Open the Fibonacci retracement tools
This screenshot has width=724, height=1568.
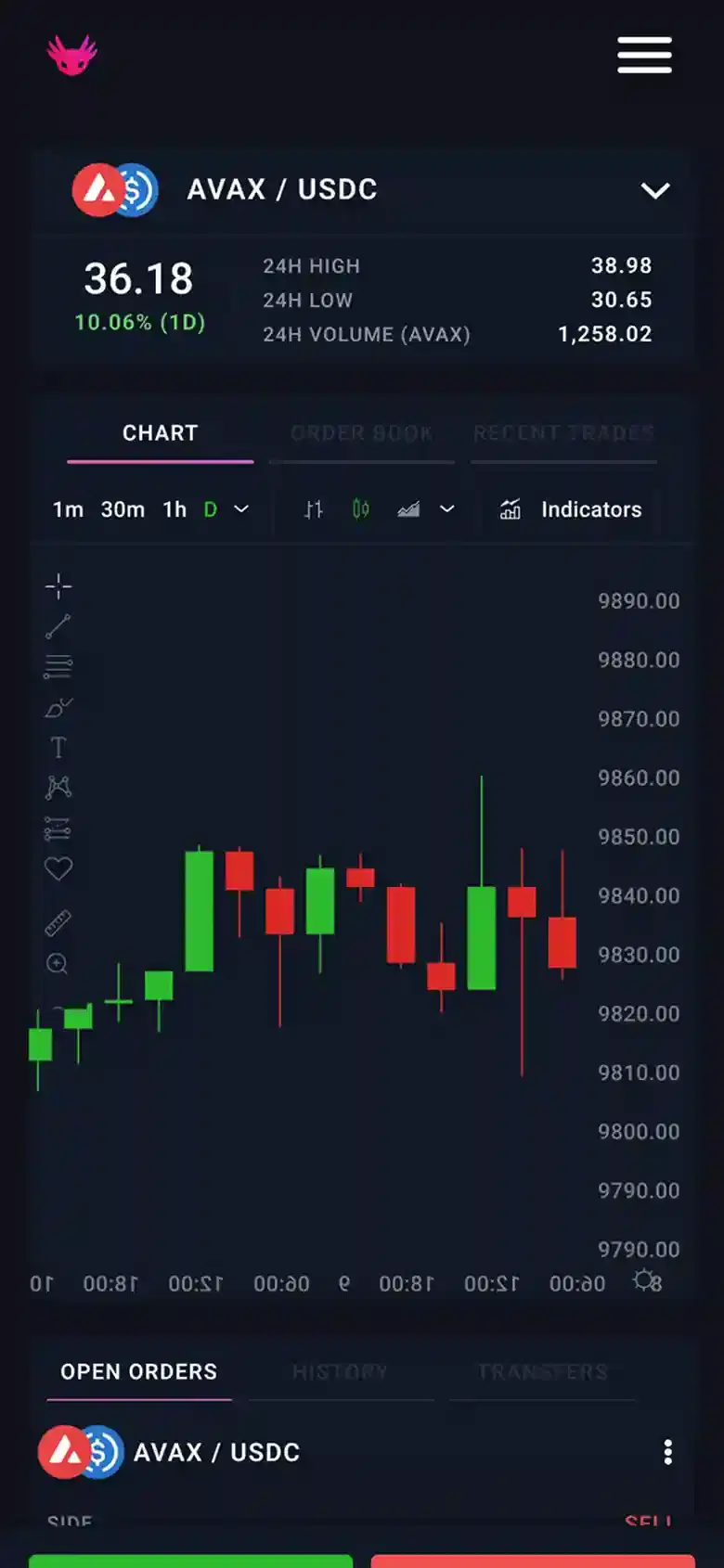point(58,666)
